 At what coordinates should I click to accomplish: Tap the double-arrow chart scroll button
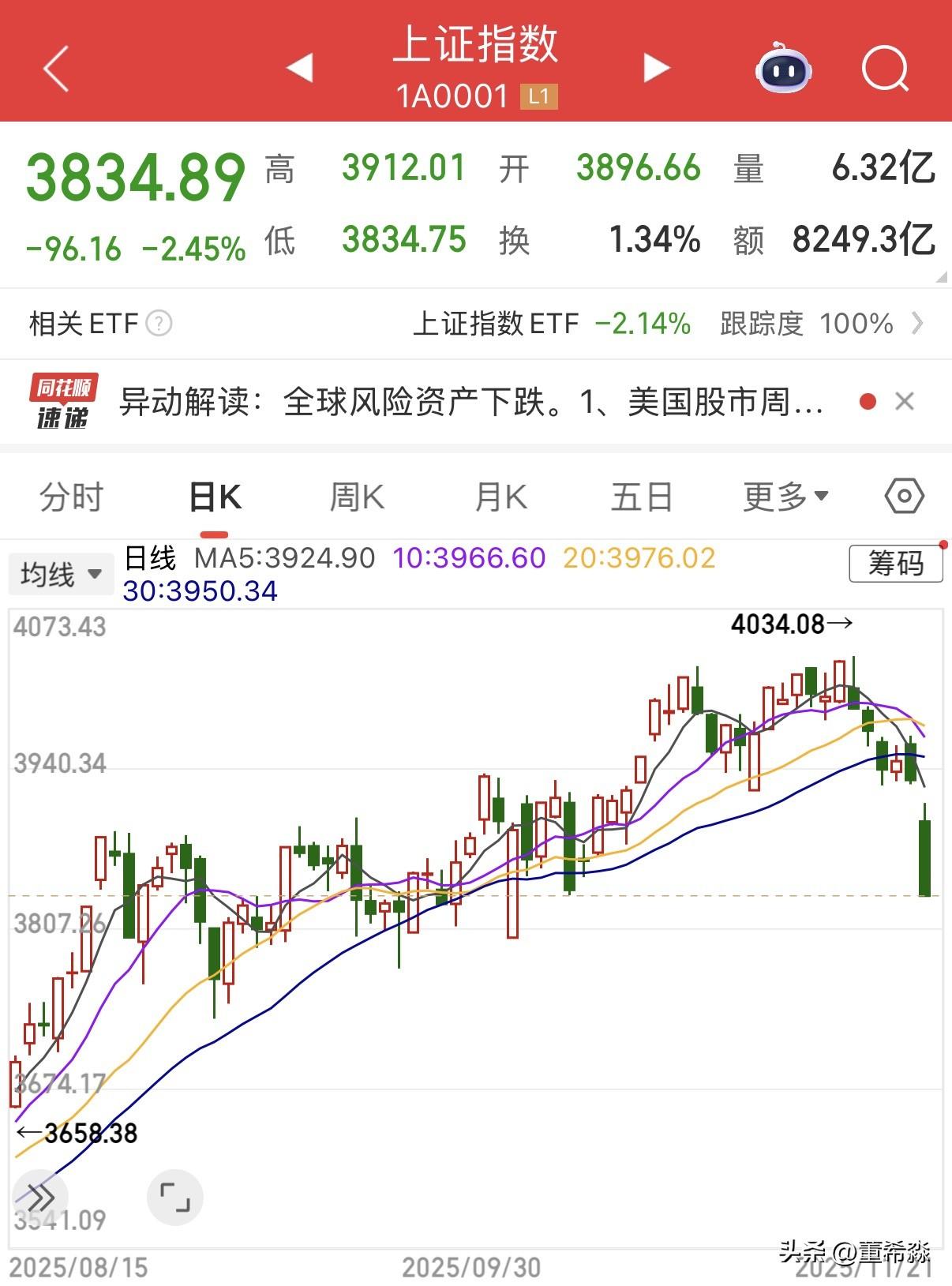pyautogui.click(x=39, y=1197)
